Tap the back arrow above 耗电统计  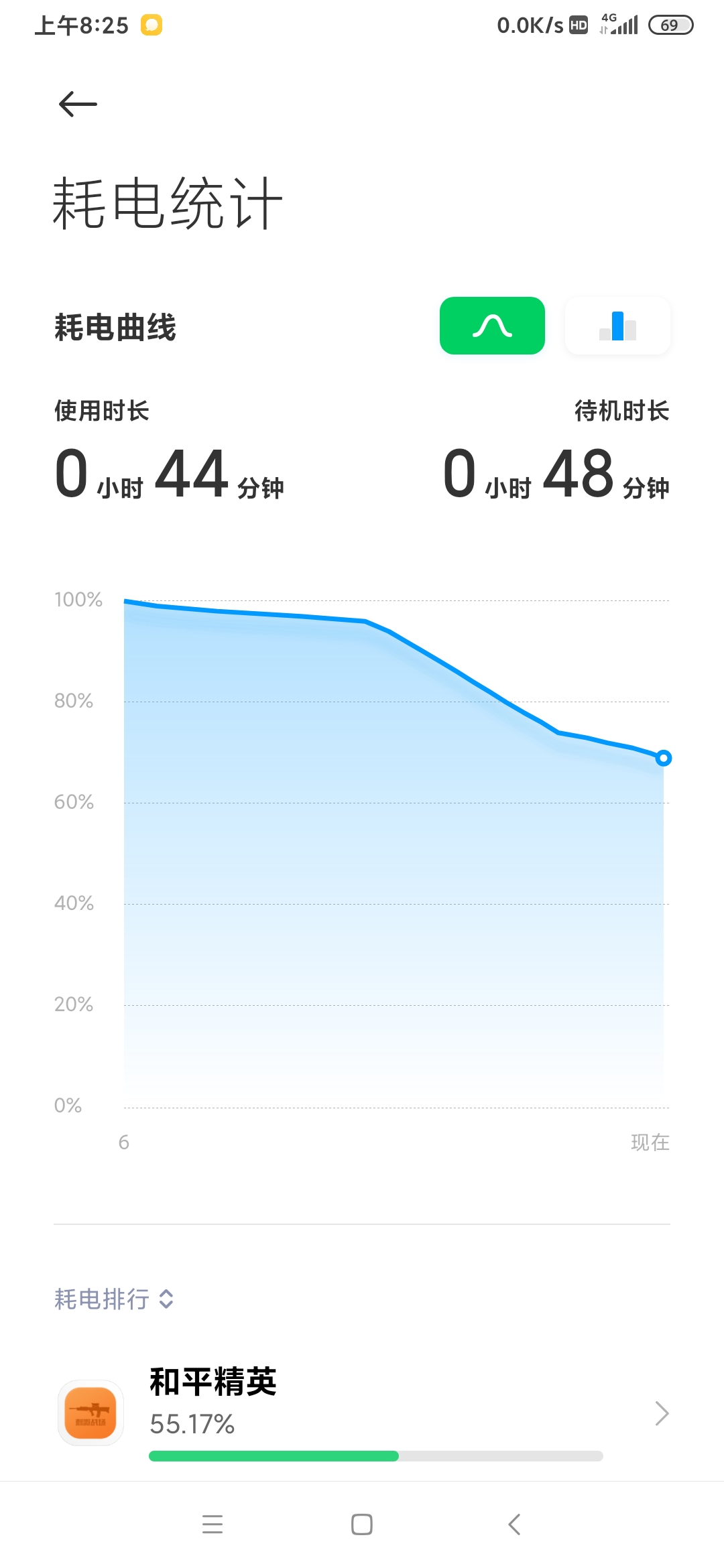[x=78, y=104]
